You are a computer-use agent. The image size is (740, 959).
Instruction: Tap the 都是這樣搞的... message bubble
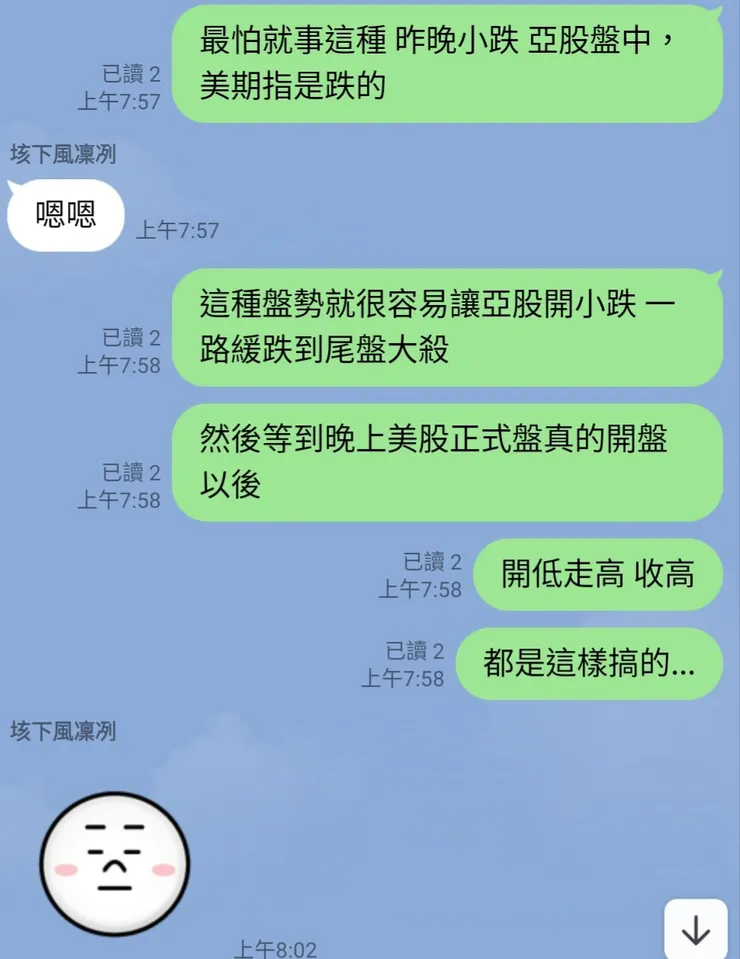point(598,664)
